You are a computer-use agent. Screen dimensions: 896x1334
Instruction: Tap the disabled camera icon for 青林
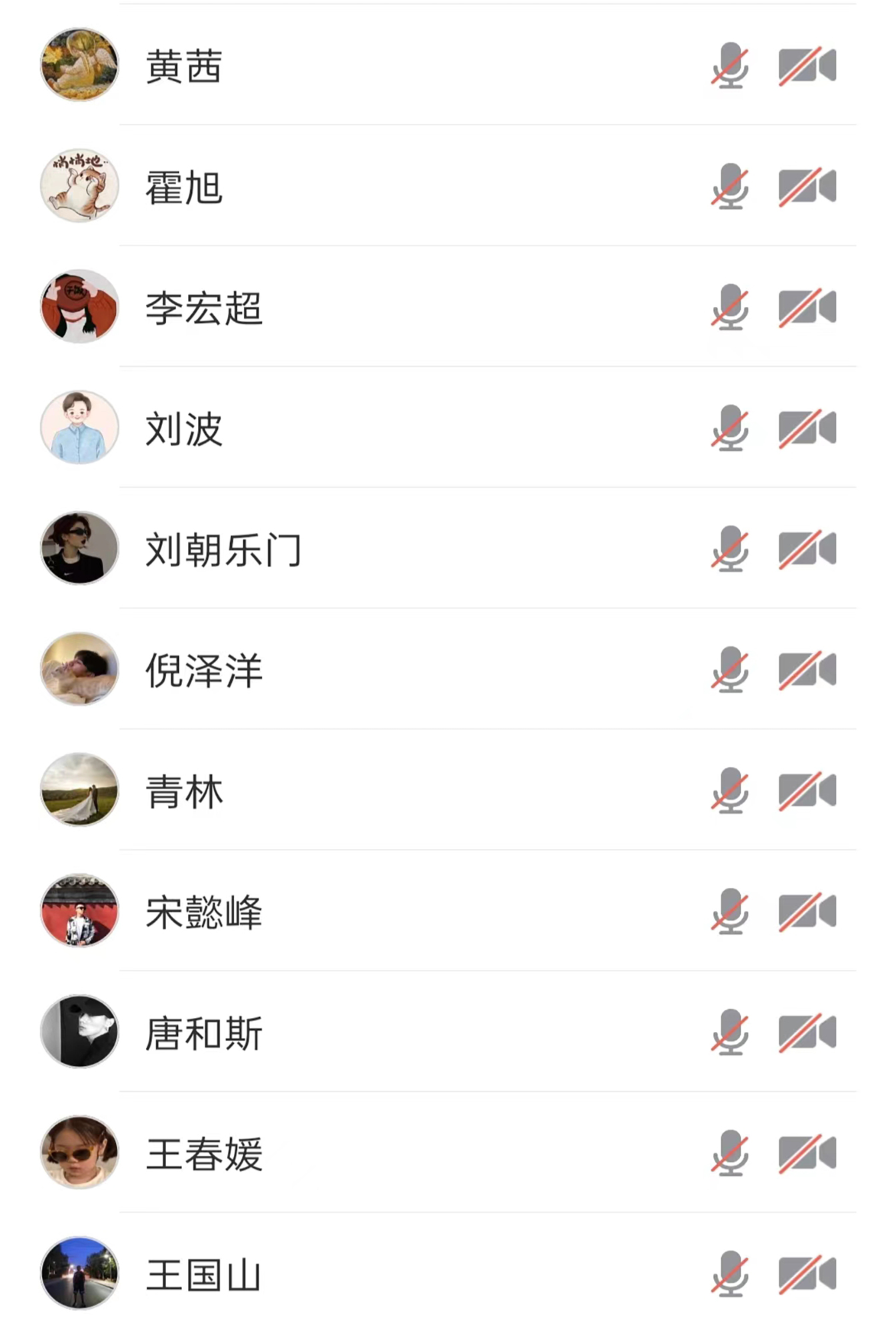[x=807, y=791]
